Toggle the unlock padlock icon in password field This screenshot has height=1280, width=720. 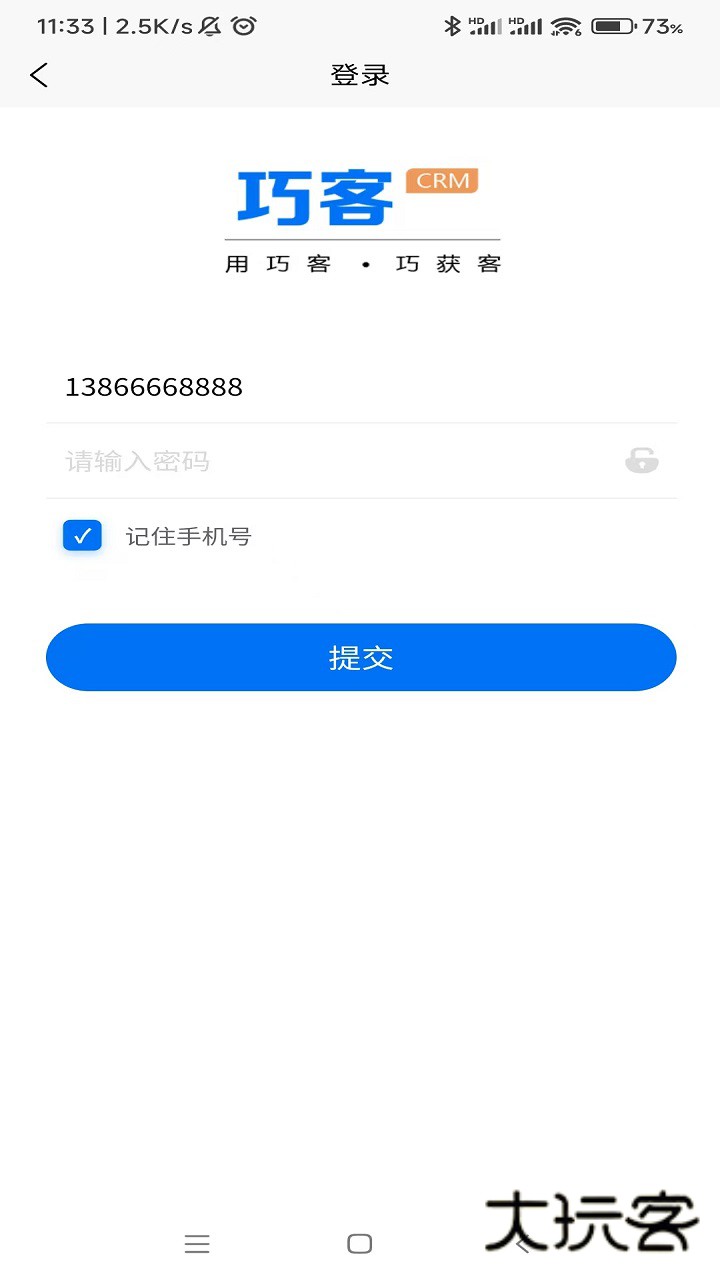(641, 460)
